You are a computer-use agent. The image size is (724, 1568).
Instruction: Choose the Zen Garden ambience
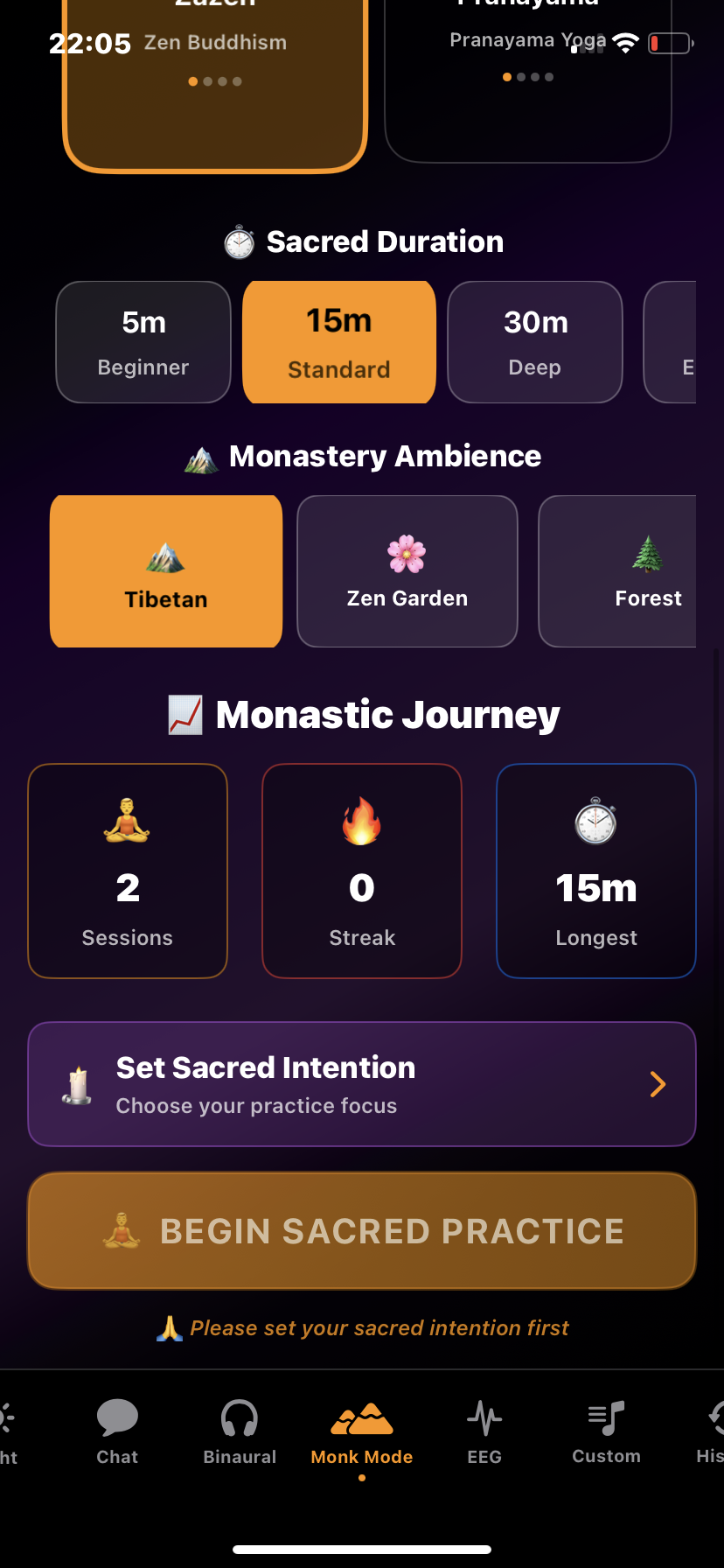(x=407, y=571)
